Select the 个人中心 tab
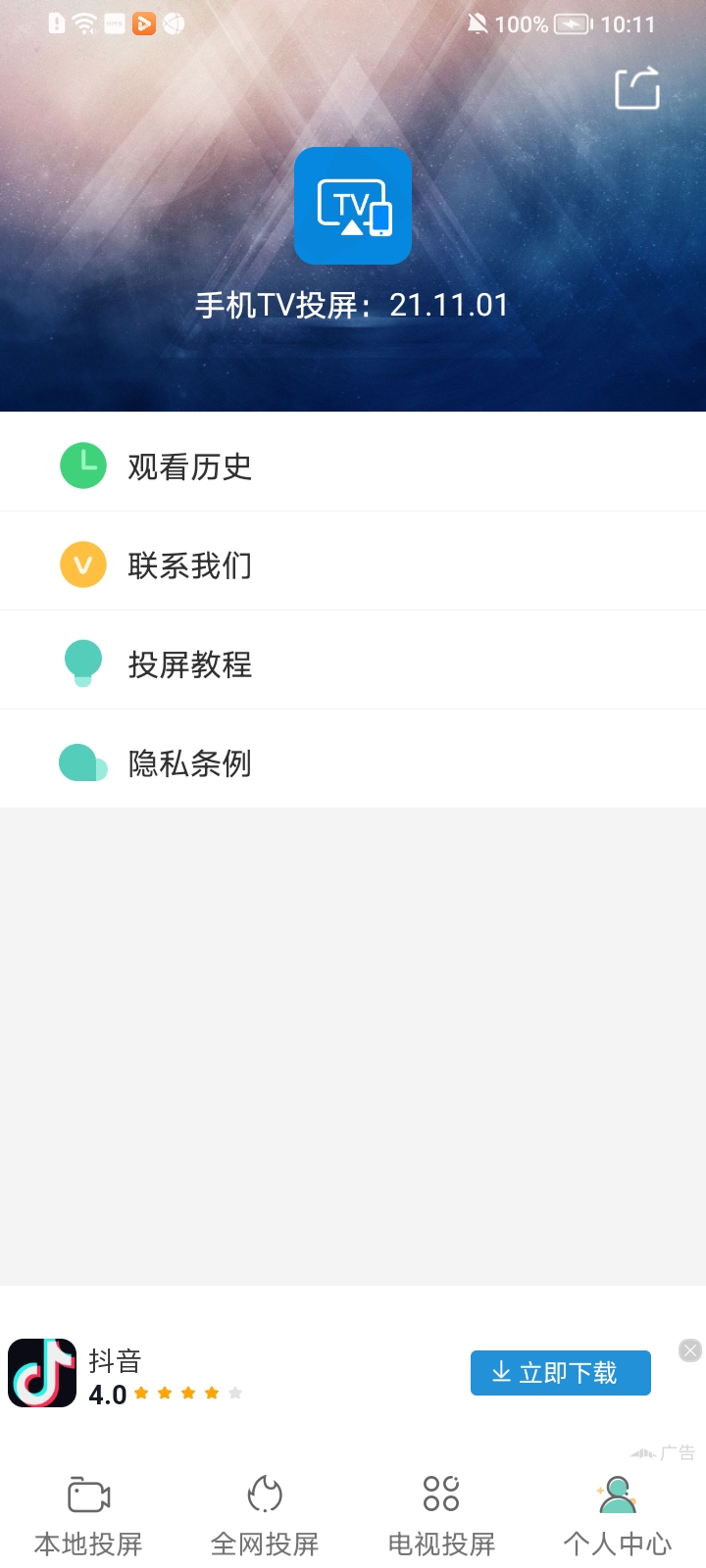The width and height of the screenshot is (706, 1568). pos(618,1516)
